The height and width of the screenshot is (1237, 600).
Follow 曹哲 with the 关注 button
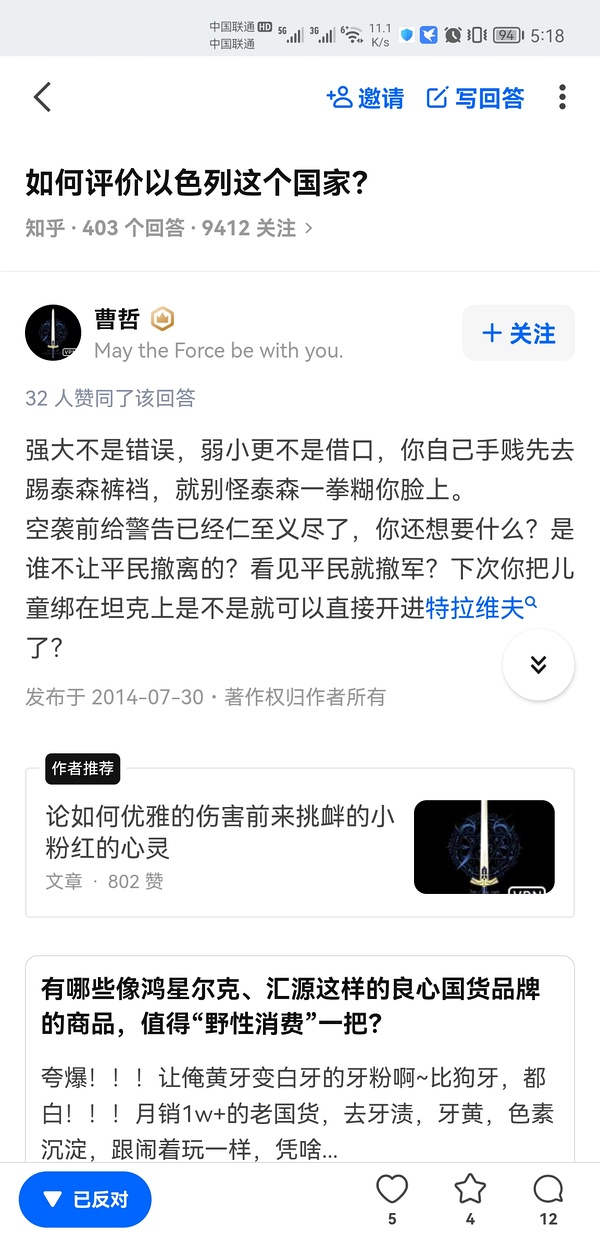pos(518,333)
